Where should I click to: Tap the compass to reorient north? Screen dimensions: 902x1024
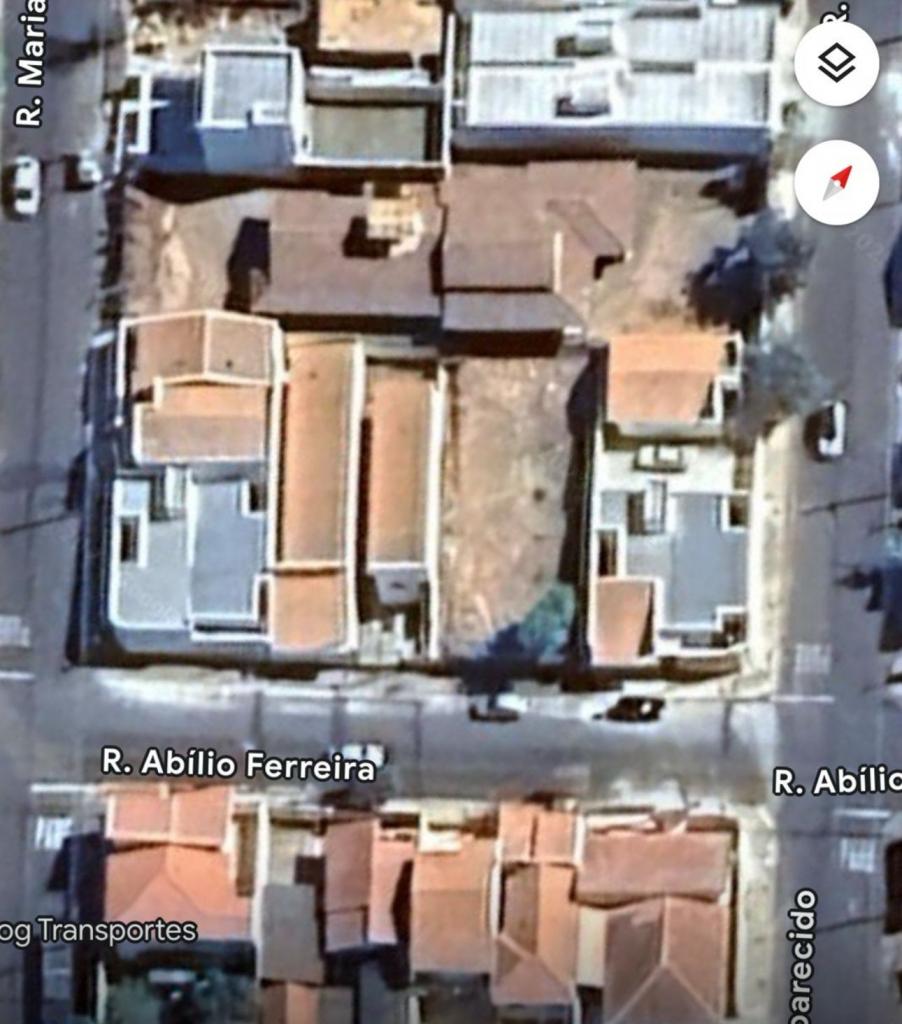(x=836, y=183)
